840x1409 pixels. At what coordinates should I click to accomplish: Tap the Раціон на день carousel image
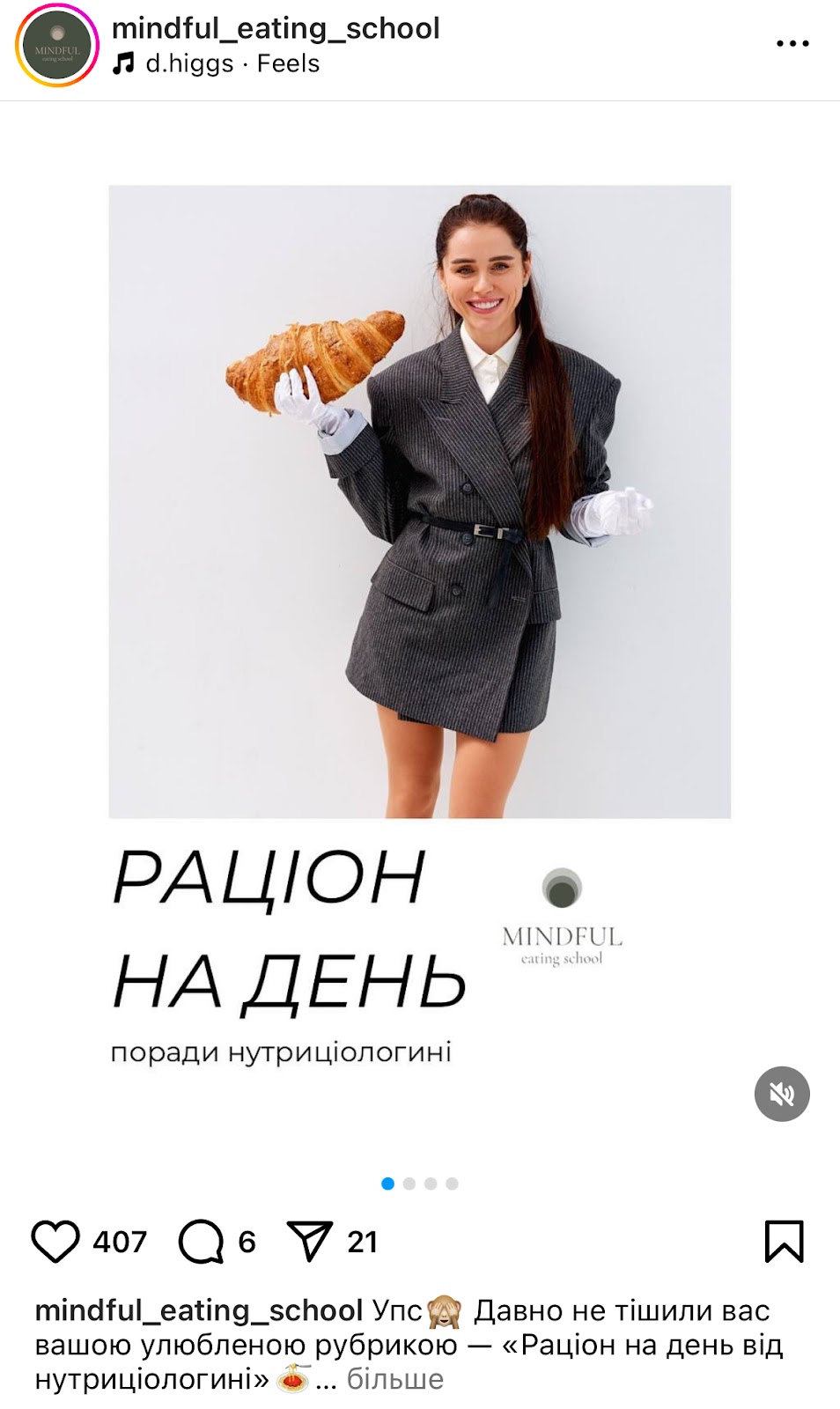pos(420,634)
